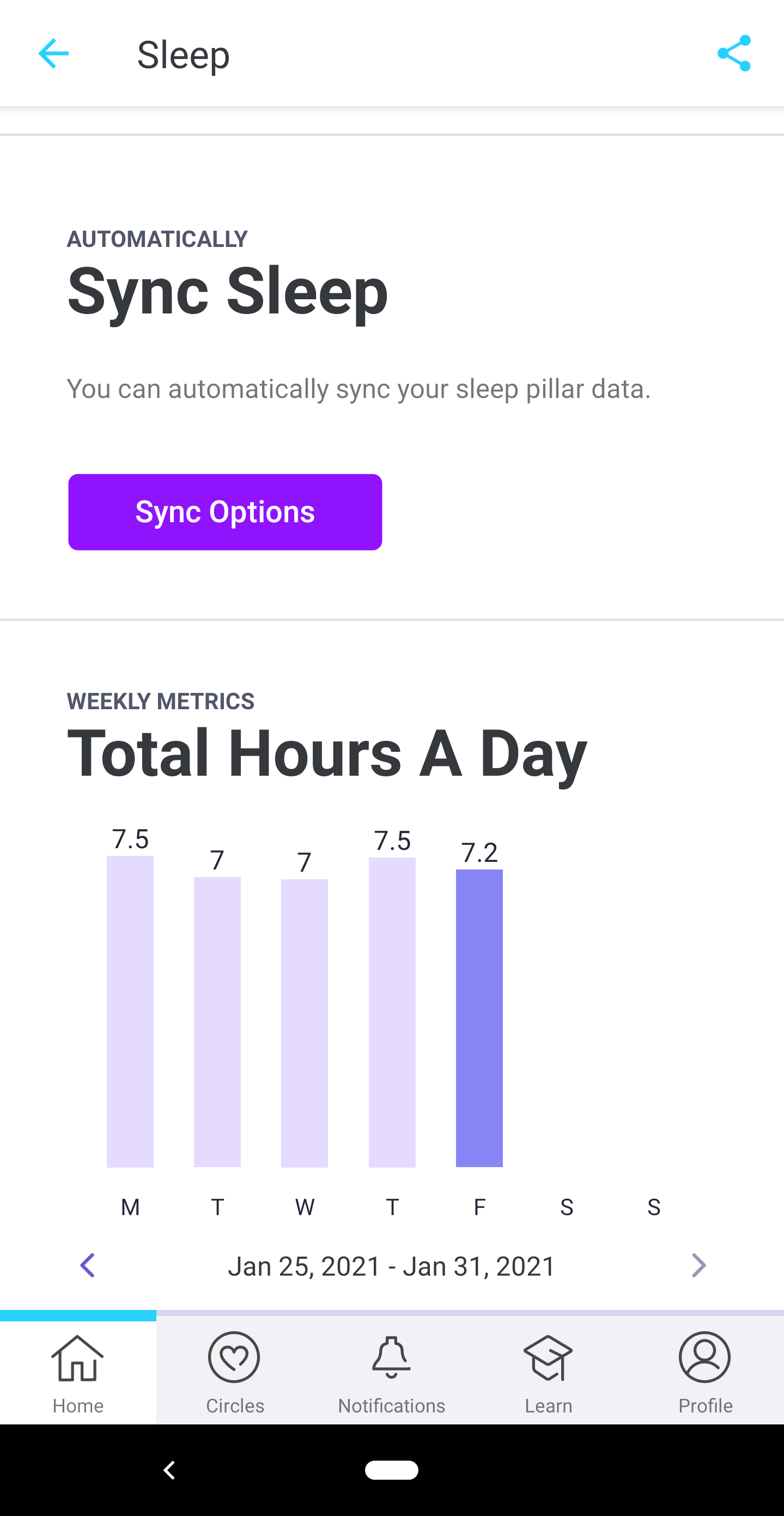Tap the Android system back arrow
Image resolution: width=784 pixels, height=1516 pixels.
pos(169,1471)
